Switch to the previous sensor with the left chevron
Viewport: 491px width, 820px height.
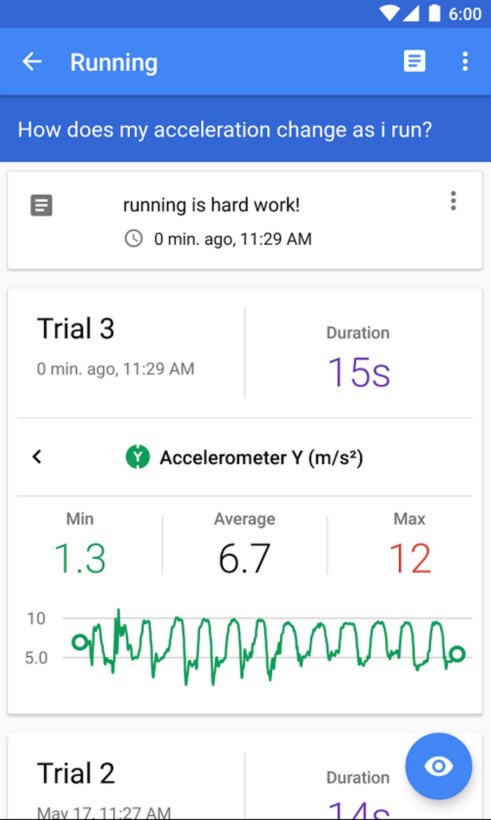(x=37, y=457)
